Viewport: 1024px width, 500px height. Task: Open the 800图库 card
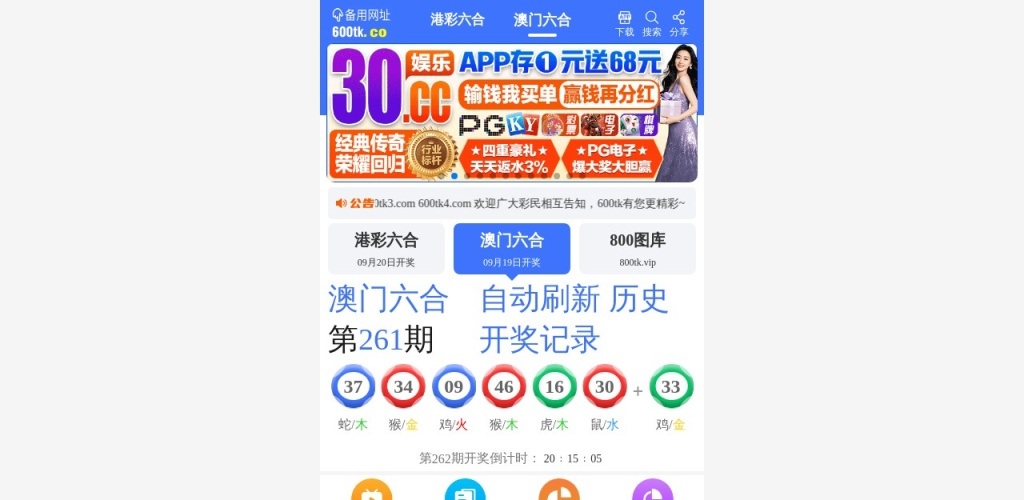637,249
